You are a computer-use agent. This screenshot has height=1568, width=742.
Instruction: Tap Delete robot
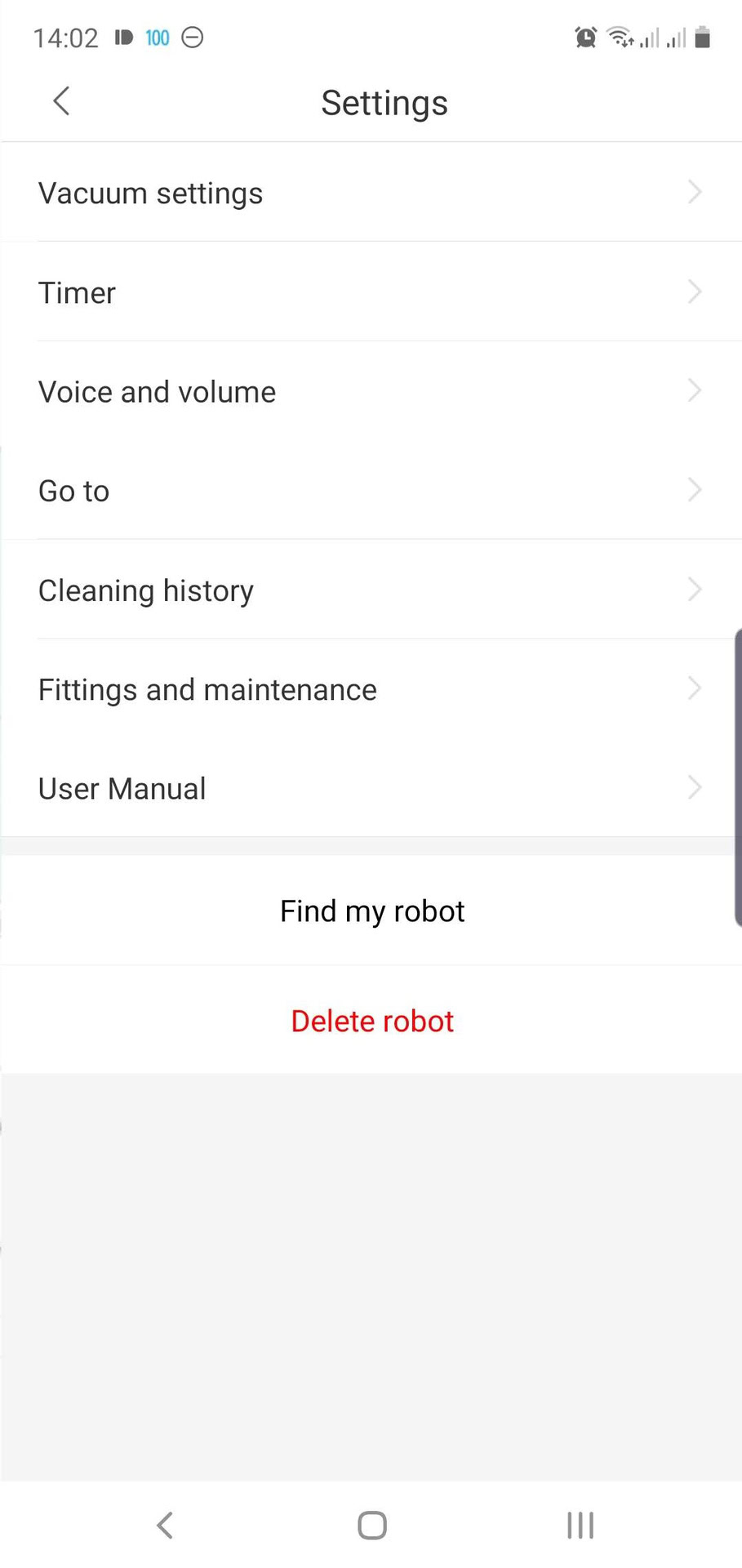coord(372,1021)
